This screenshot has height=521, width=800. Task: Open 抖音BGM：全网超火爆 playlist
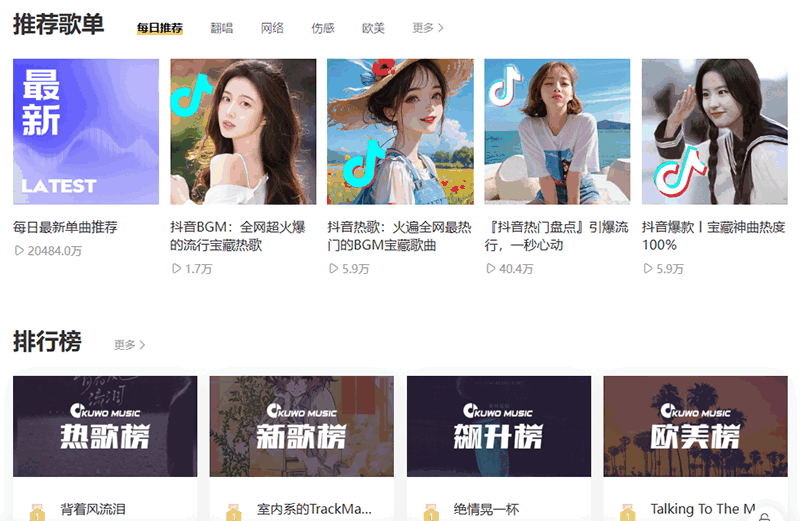pos(243,131)
